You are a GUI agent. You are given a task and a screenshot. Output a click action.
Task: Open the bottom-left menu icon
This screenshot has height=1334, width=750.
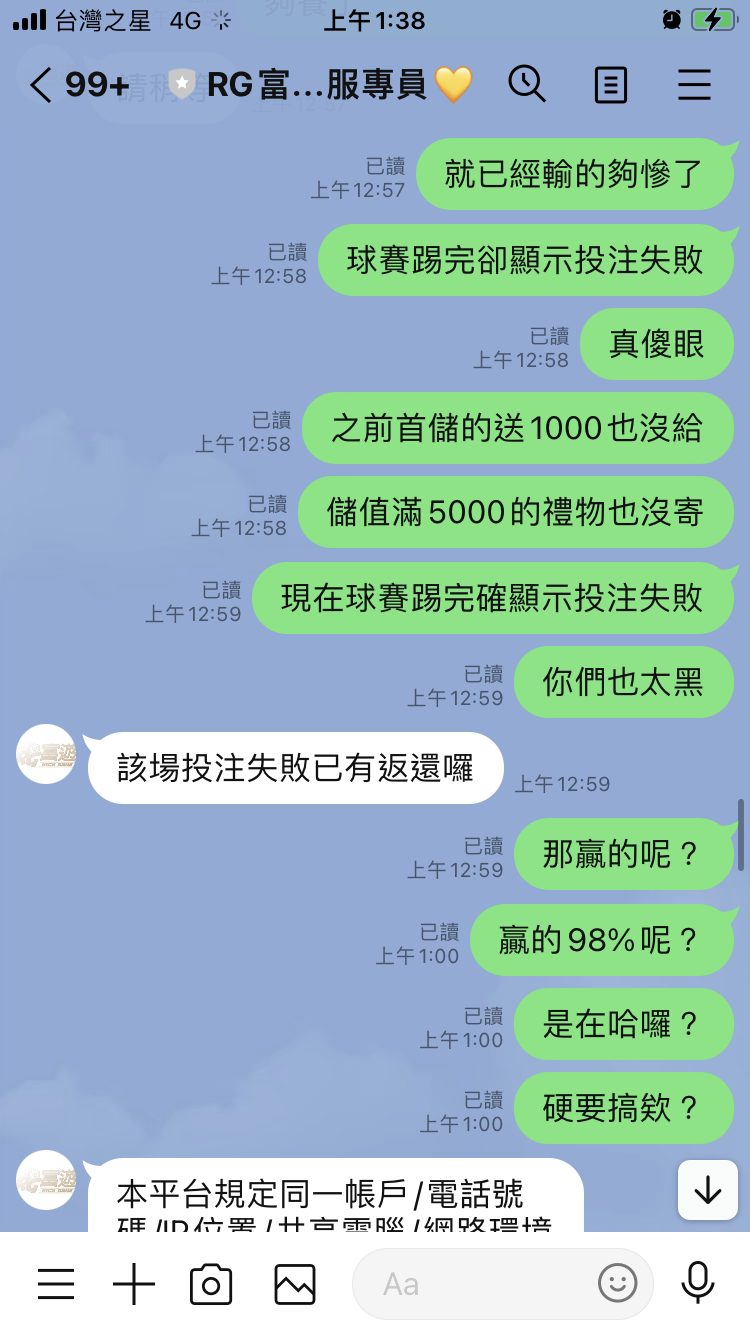(56, 1283)
